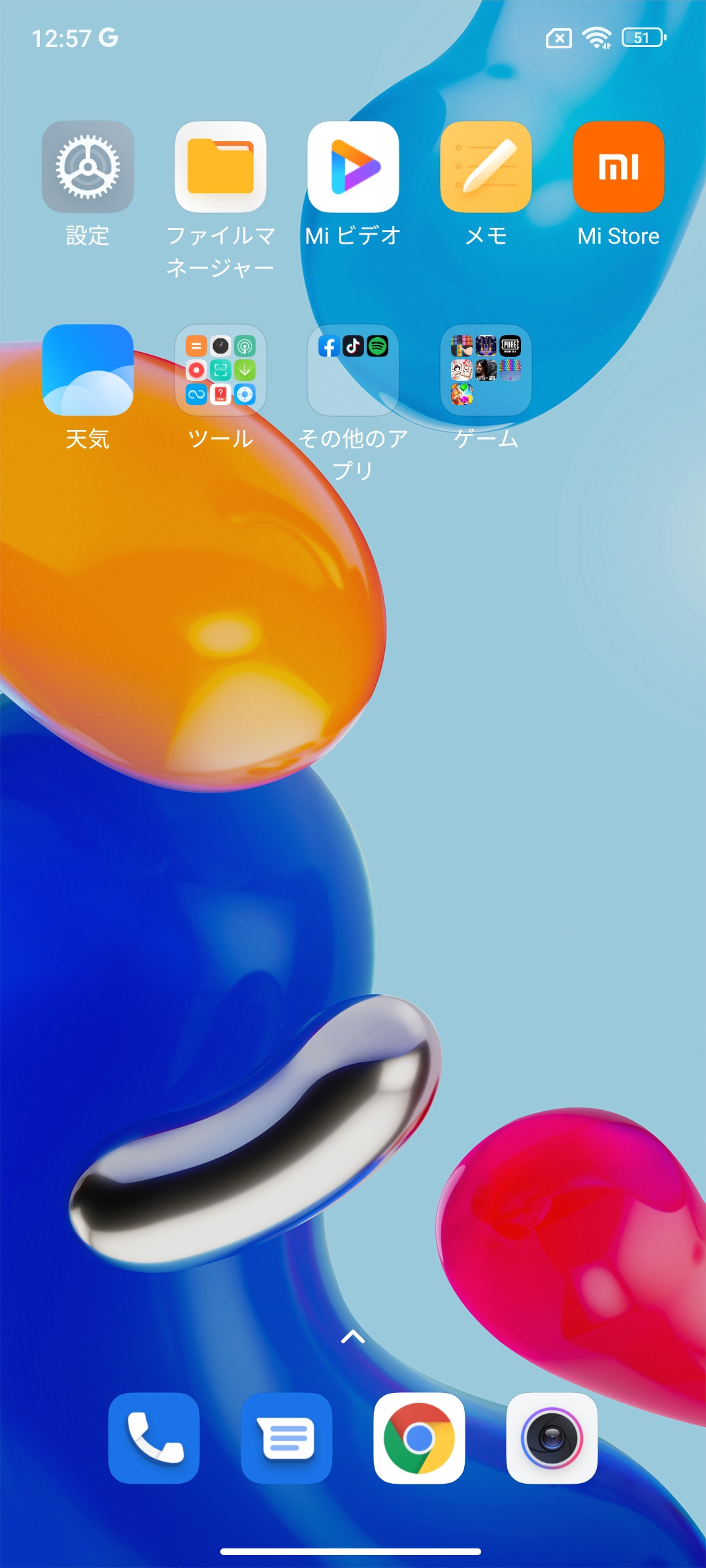Open the Camera app in the dock
706x1568 pixels.
point(552,1438)
